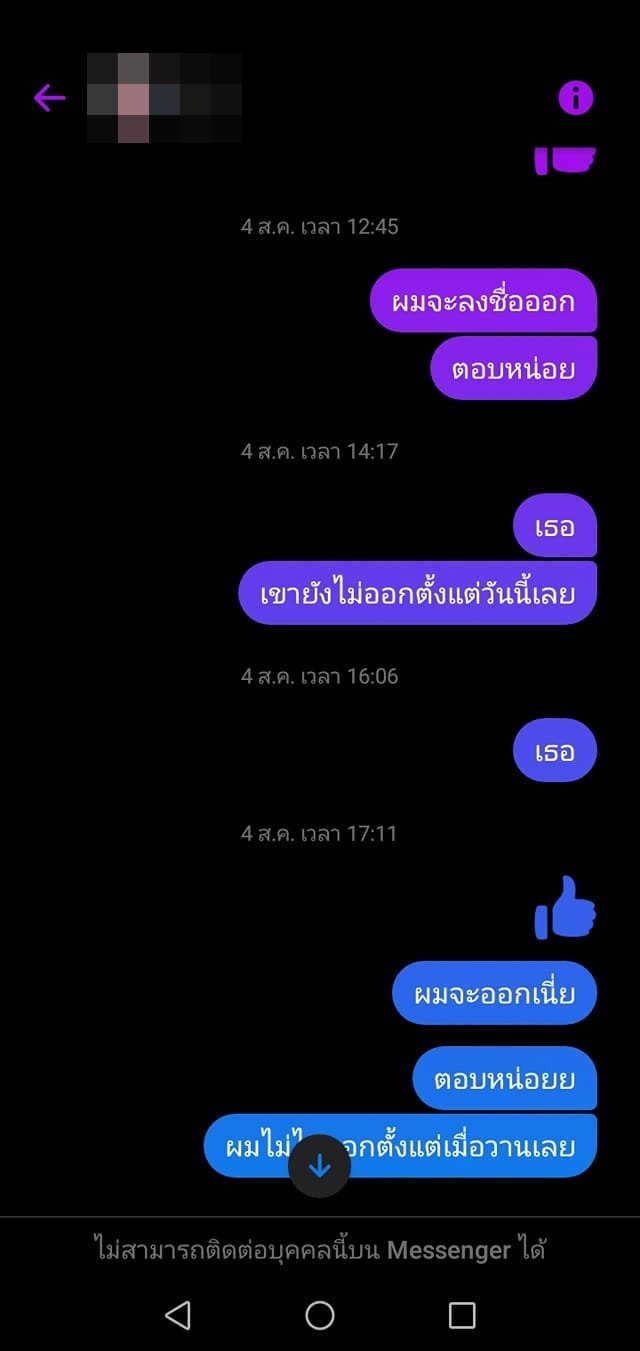
Task: Open the conversation info button
Action: click(575, 98)
